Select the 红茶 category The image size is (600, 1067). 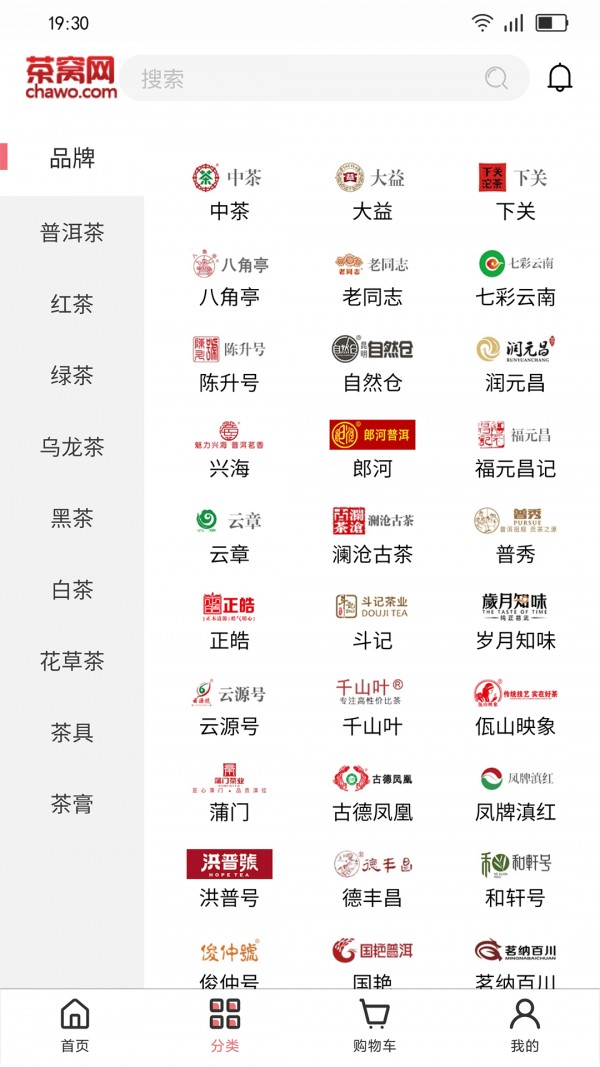click(72, 304)
